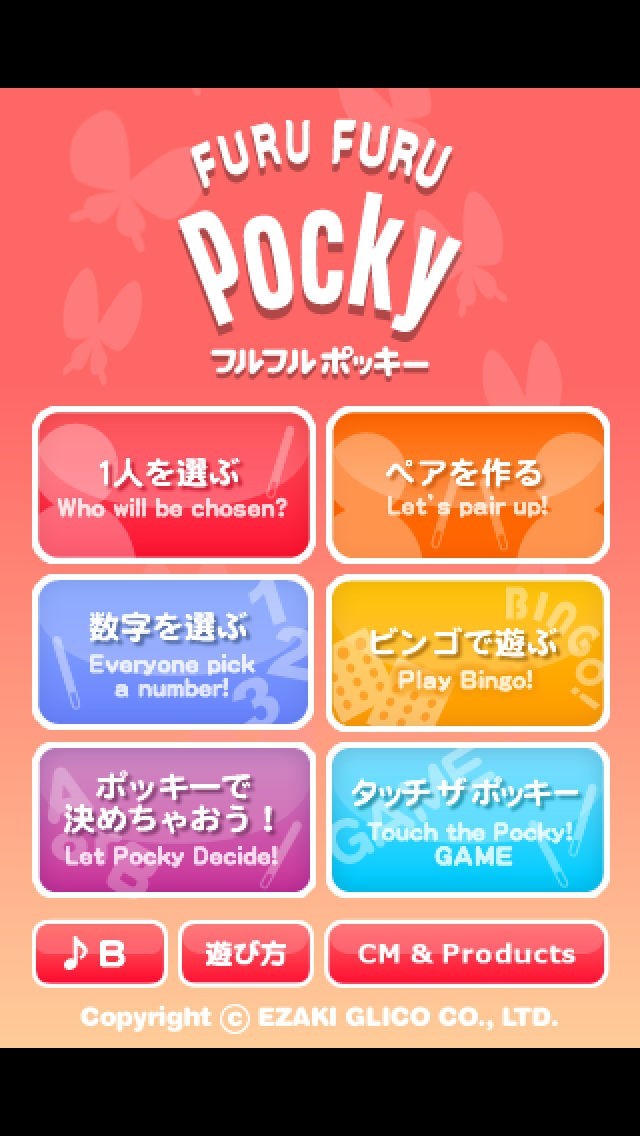Start the 'Touch the Pocky!' game
The height and width of the screenshot is (1136, 640).
click(x=467, y=820)
